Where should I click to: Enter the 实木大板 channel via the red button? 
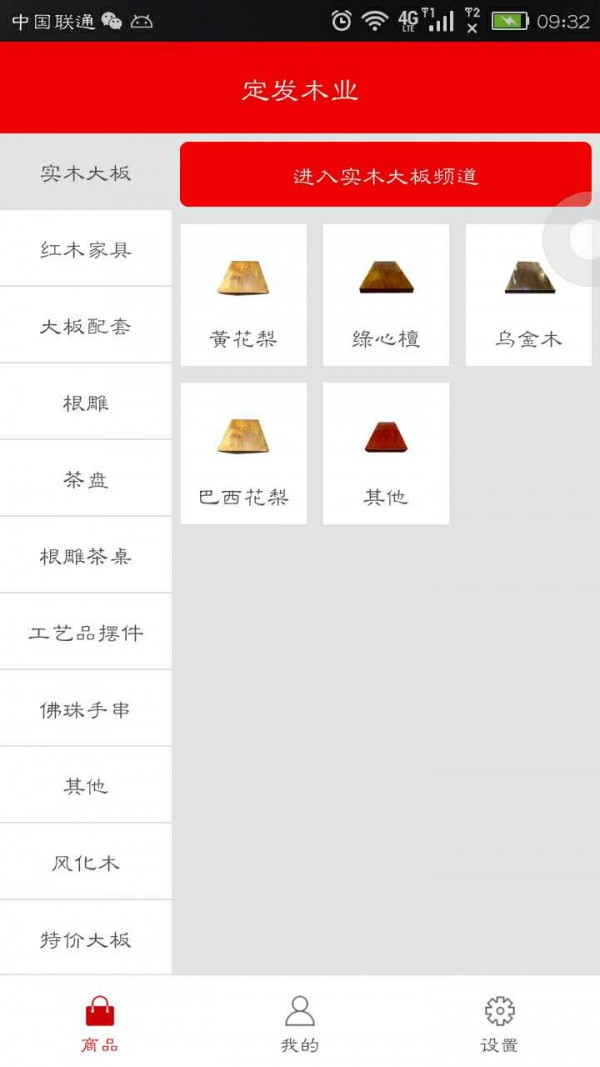coord(385,175)
